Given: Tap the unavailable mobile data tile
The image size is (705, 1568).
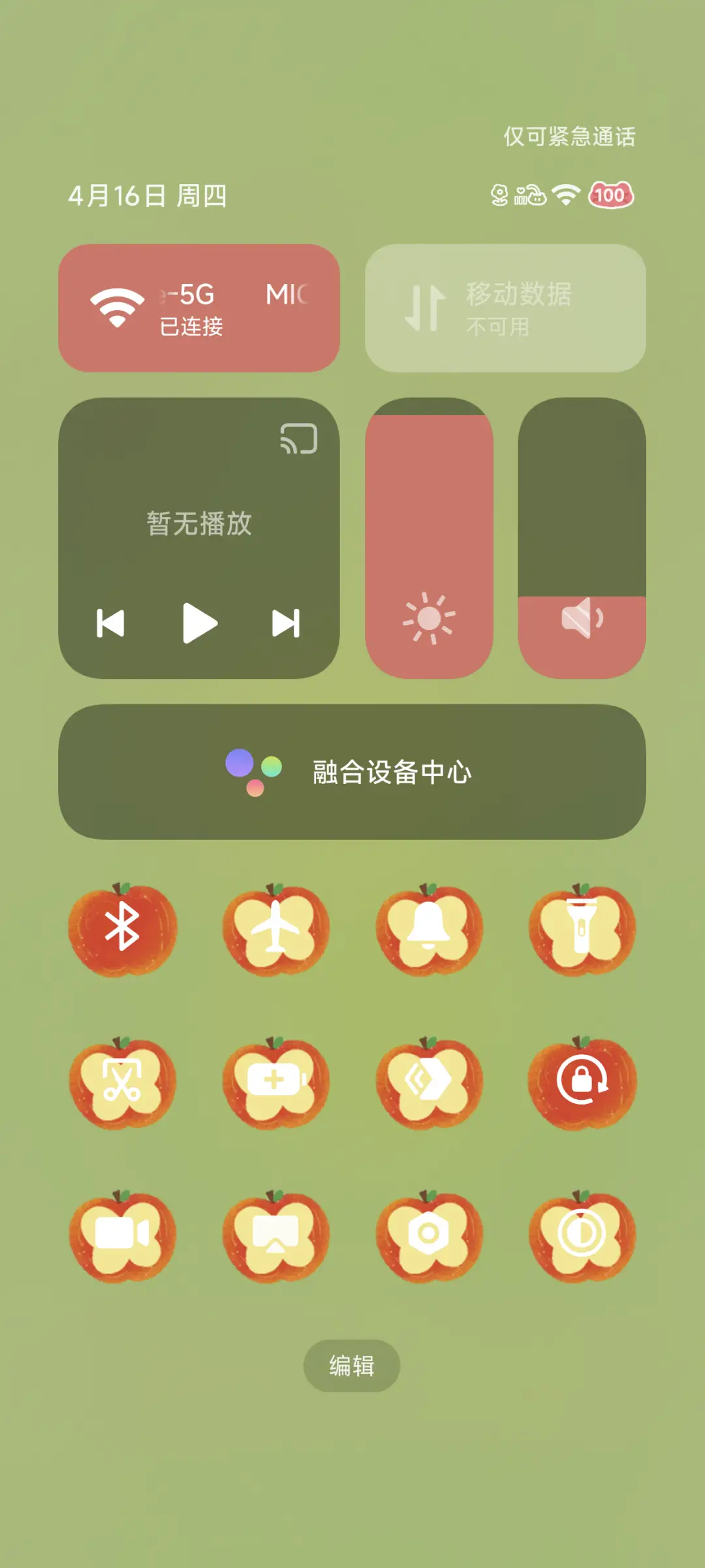Looking at the screenshot, I should coord(506,307).
